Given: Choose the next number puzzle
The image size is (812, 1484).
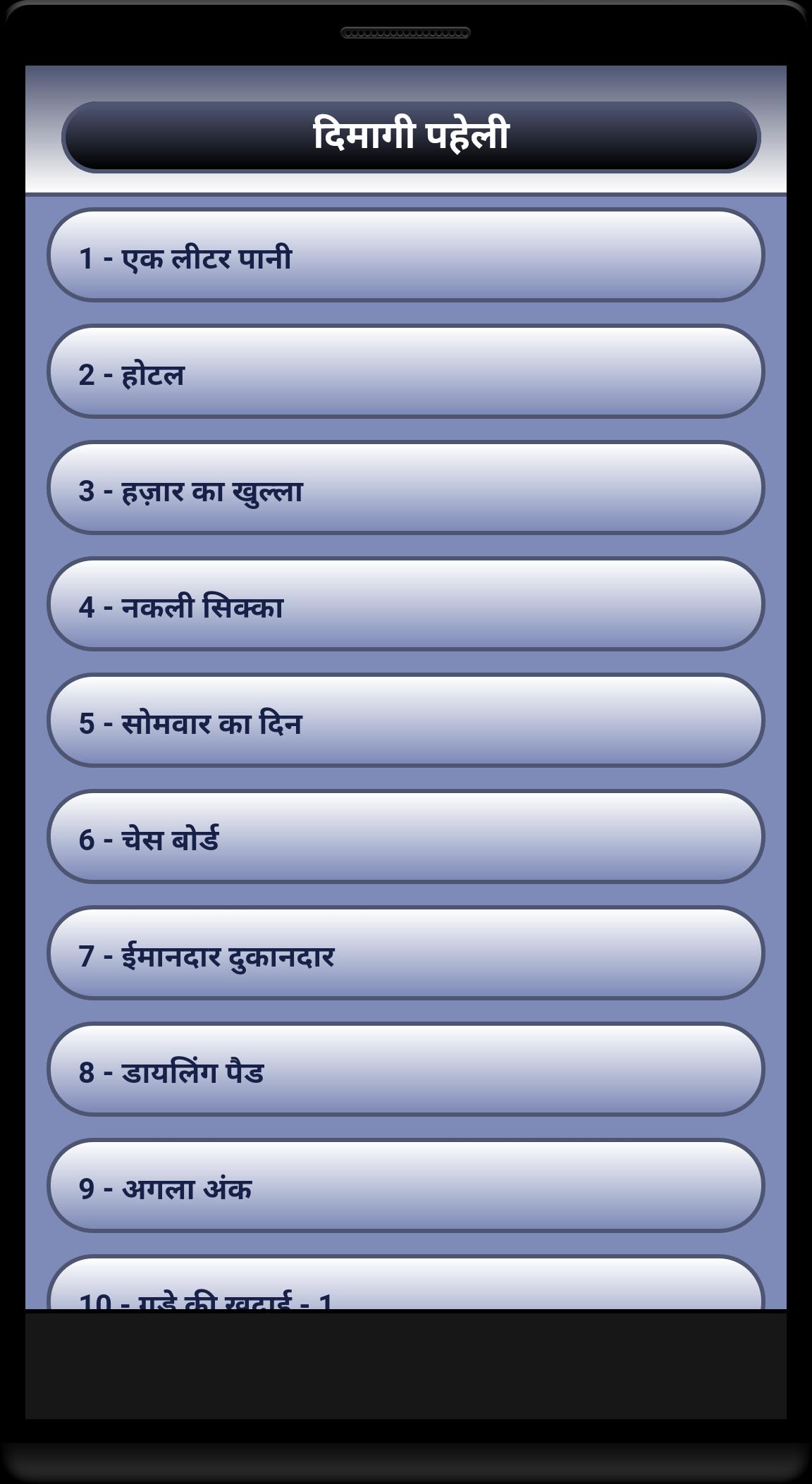Looking at the screenshot, I should (x=406, y=1187).
